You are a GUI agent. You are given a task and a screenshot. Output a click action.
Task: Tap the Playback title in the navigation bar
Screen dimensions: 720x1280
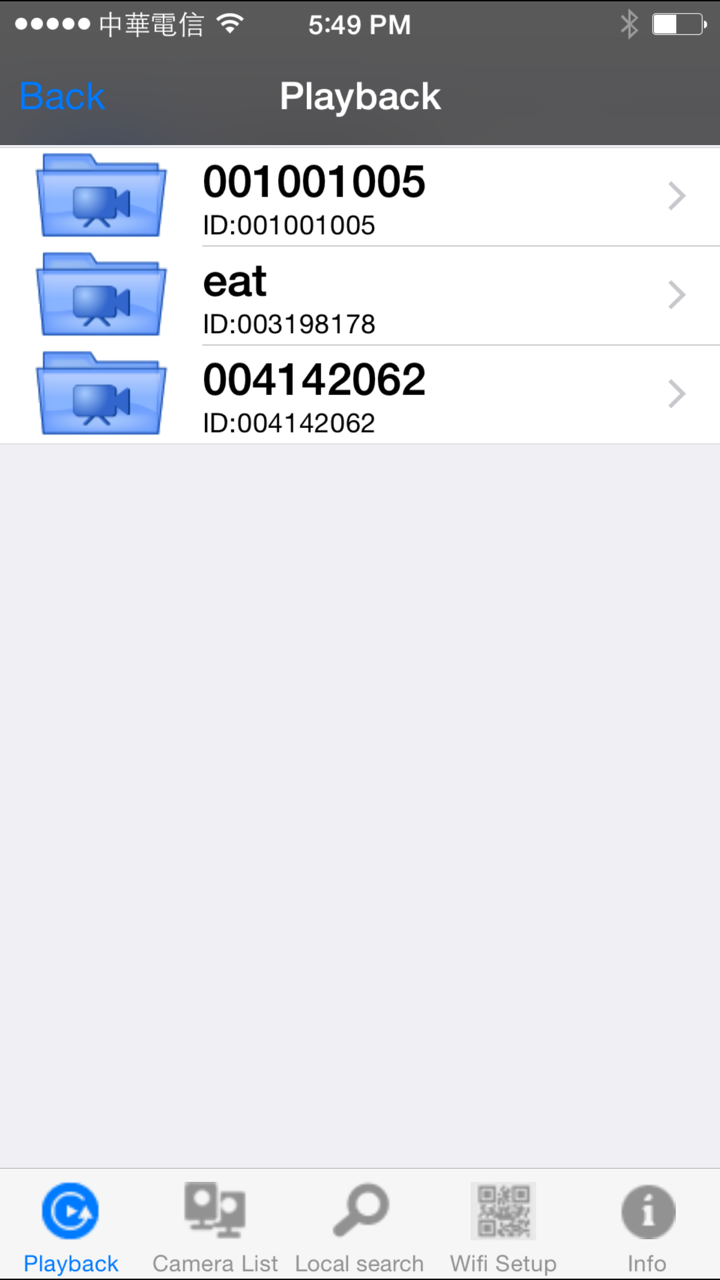[360, 96]
